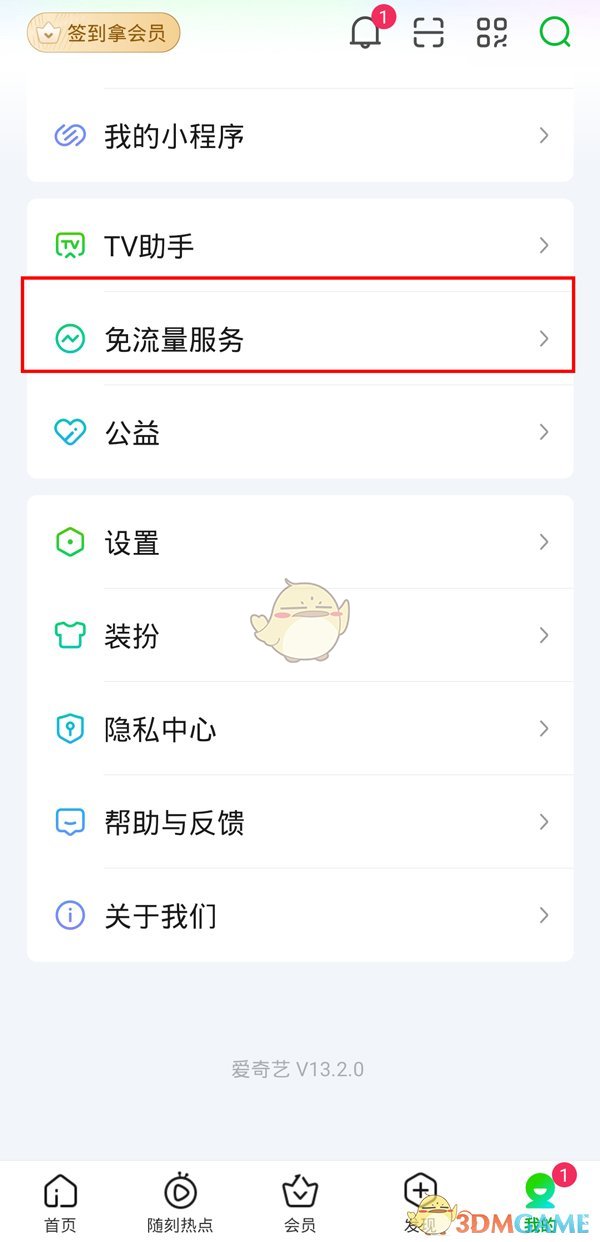Open the notifications bell
This screenshot has height=1242, width=600.
tap(365, 33)
